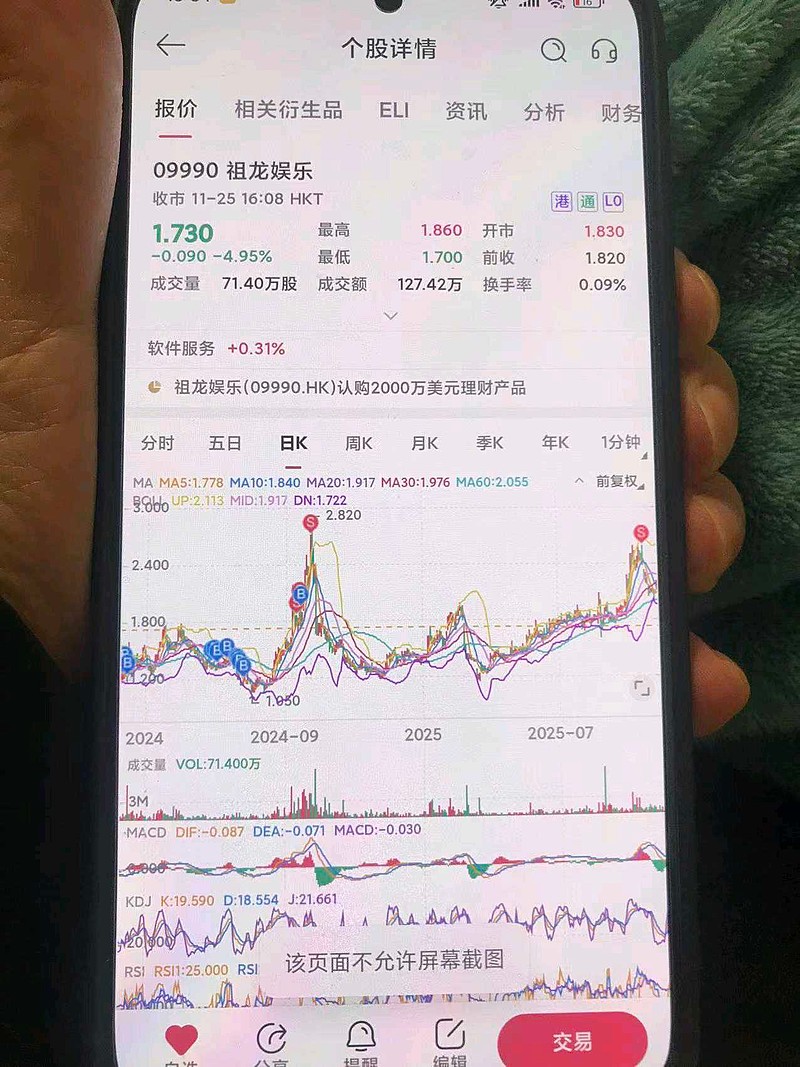
Task: Tap the 交易 trade button
Action: pyautogui.click(x=573, y=1041)
